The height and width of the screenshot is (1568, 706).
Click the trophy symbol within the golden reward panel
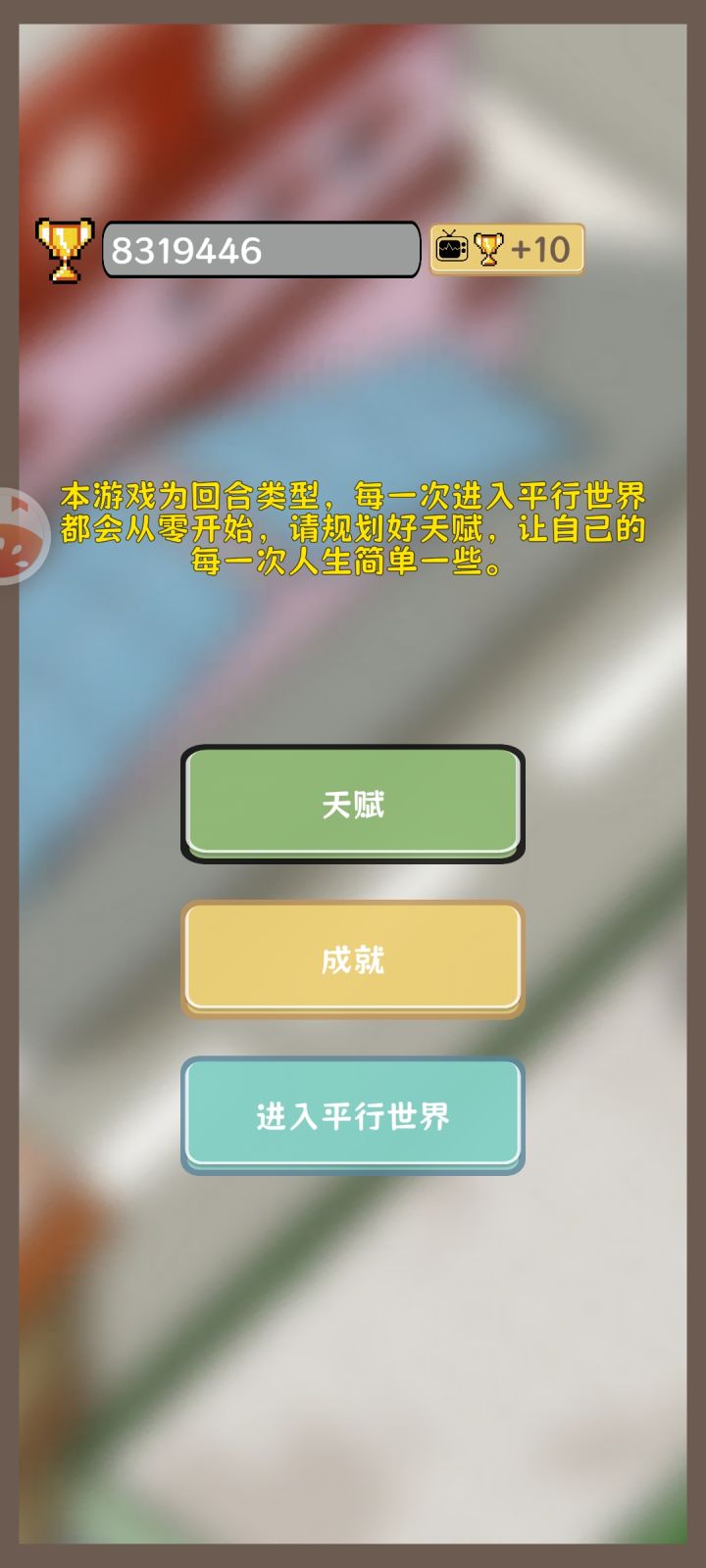[x=486, y=247]
